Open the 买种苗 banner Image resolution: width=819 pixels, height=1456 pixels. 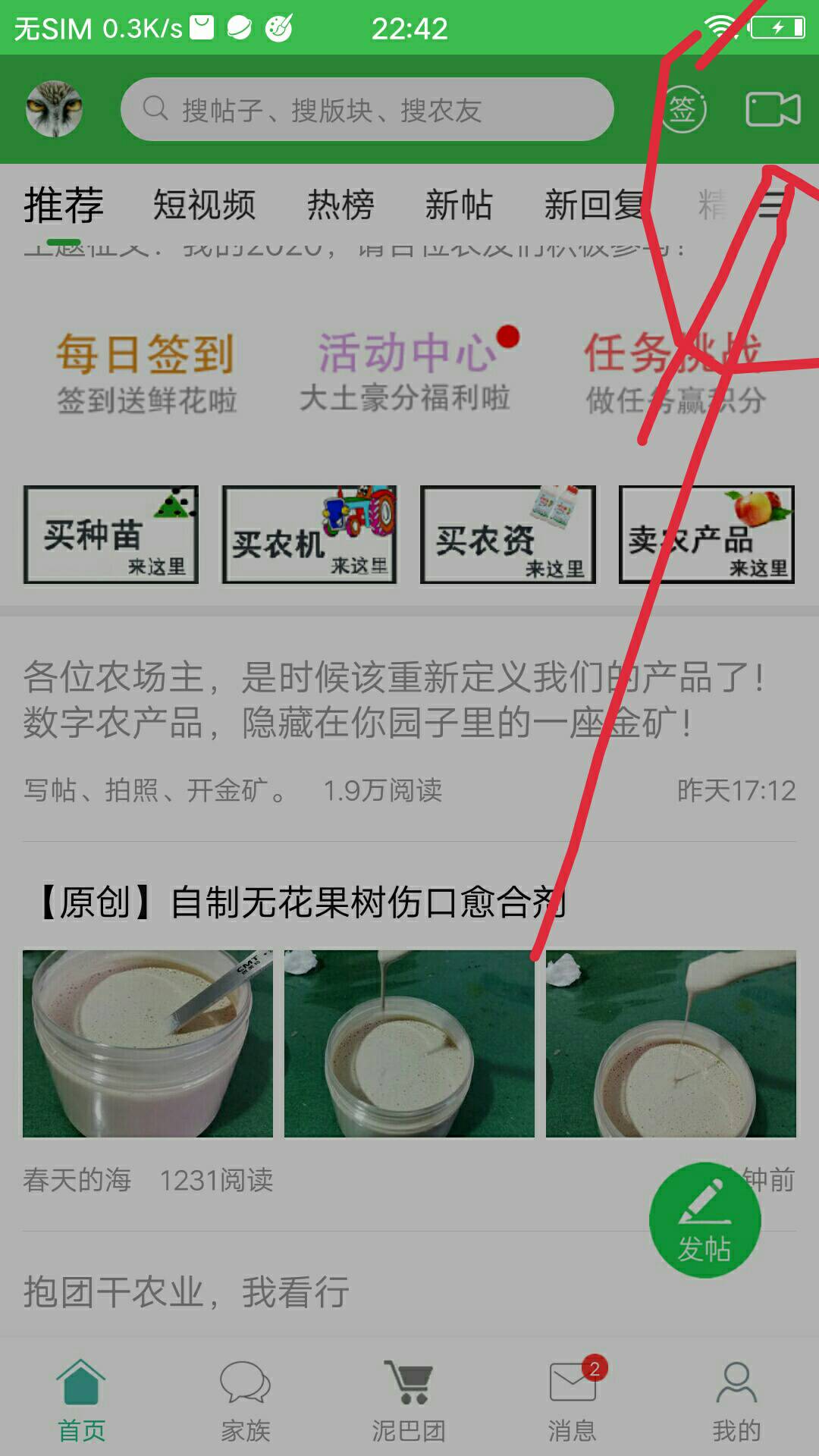(111, 535)
